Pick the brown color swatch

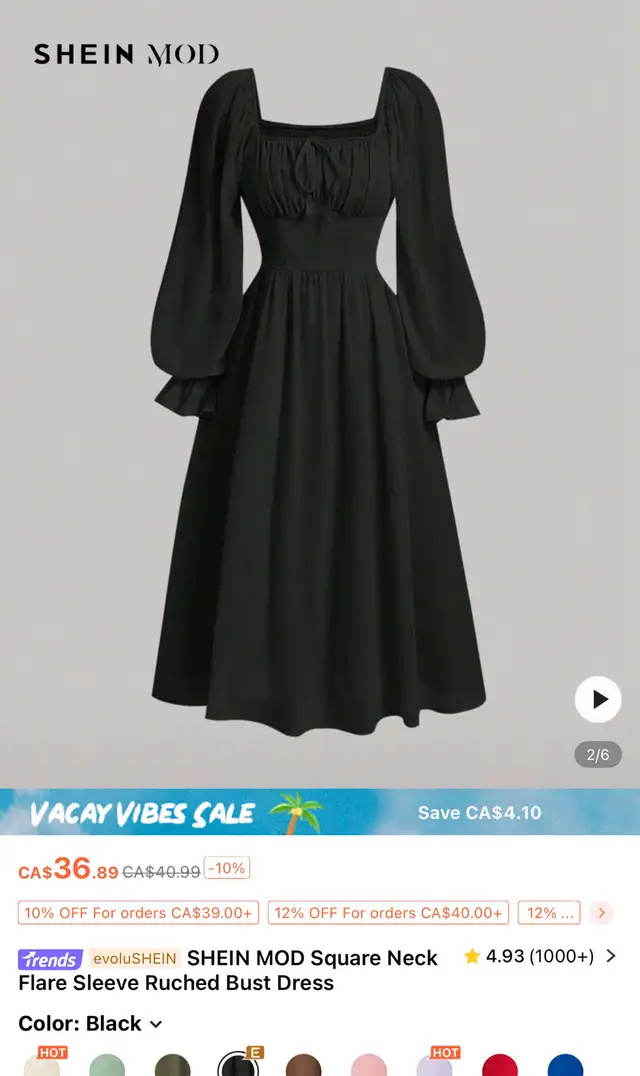[x=303, y=1066]
